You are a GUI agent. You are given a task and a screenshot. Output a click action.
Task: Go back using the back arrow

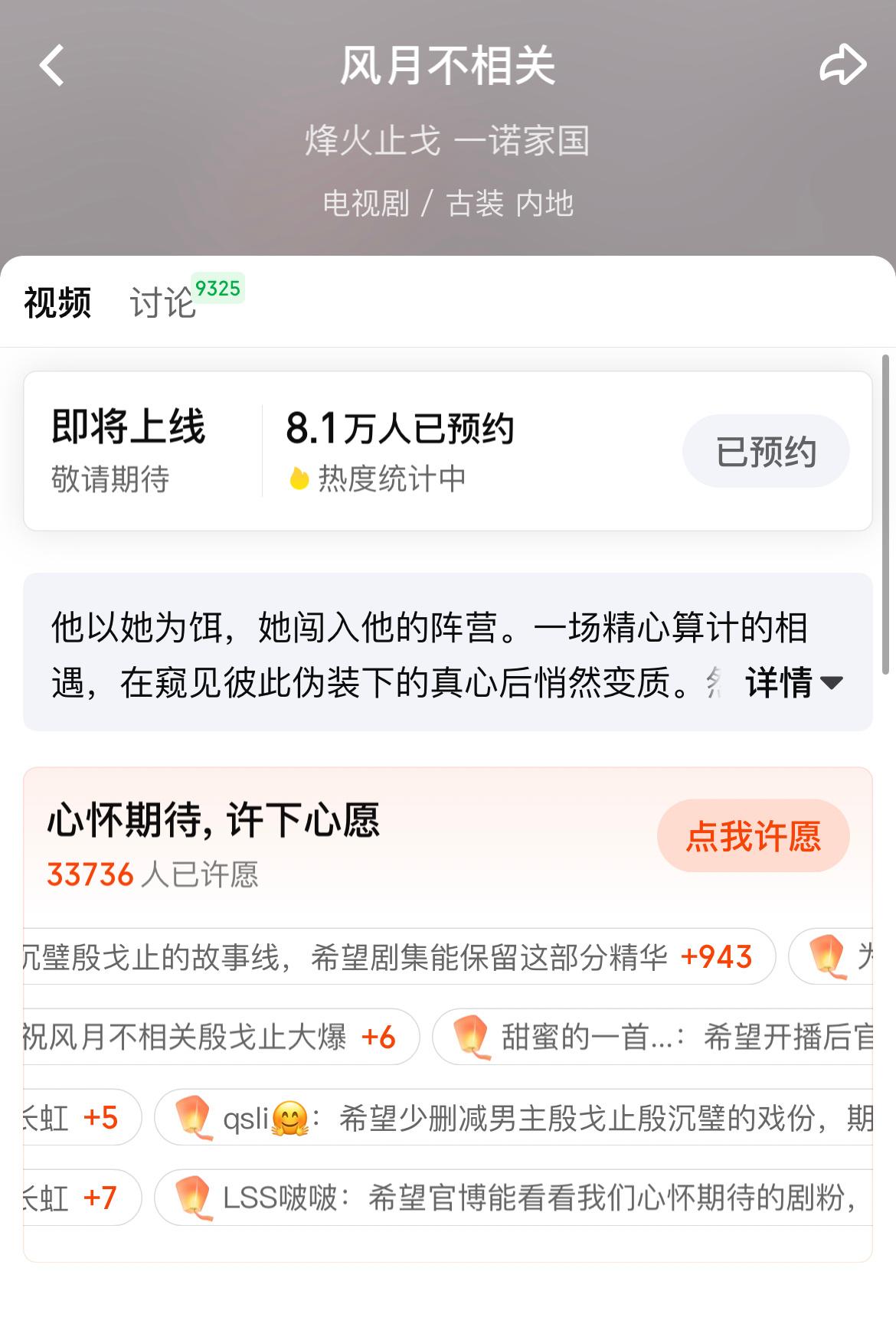[52, 66]
